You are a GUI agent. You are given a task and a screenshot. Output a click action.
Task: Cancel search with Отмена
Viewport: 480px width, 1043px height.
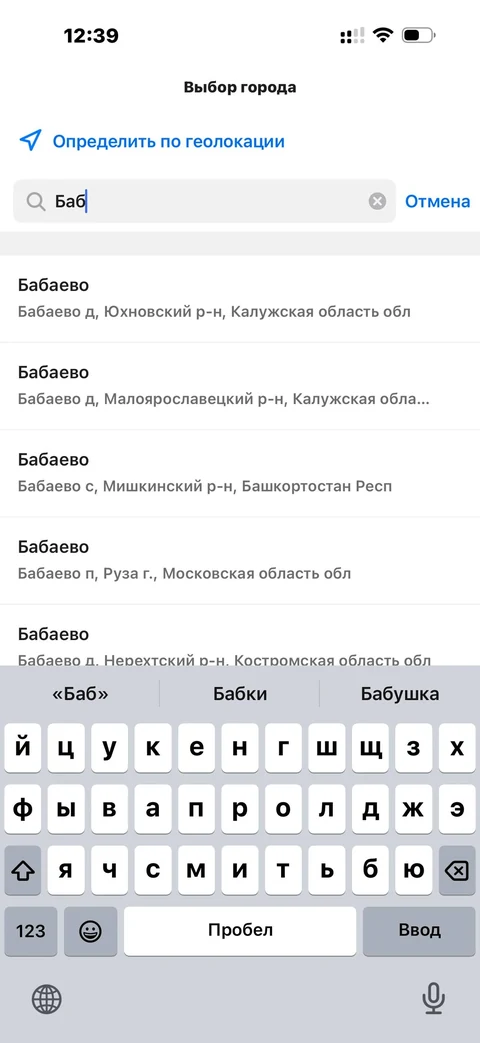[x=437, y=201]
